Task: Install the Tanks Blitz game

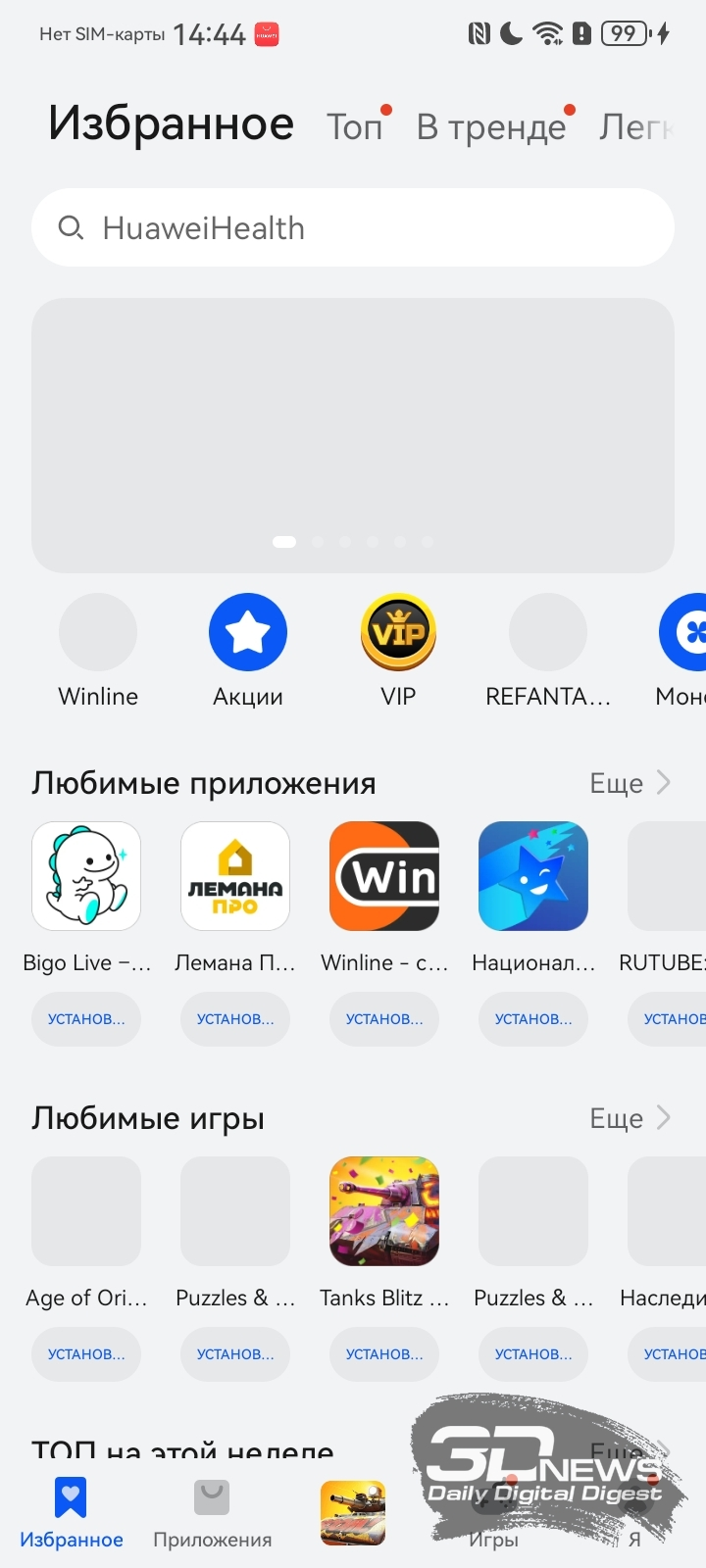Action: [x=384, y=1354]
